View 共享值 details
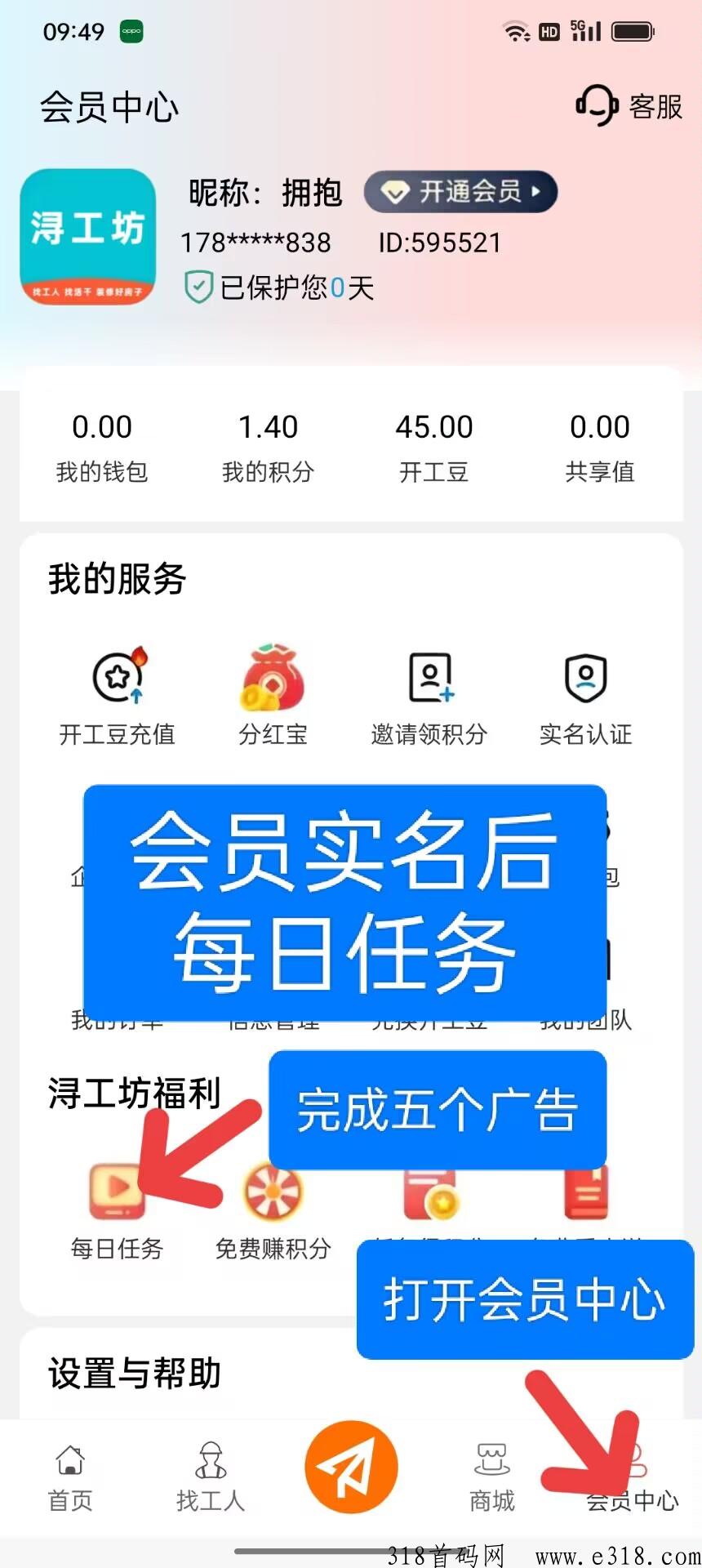 coord(600,446)
